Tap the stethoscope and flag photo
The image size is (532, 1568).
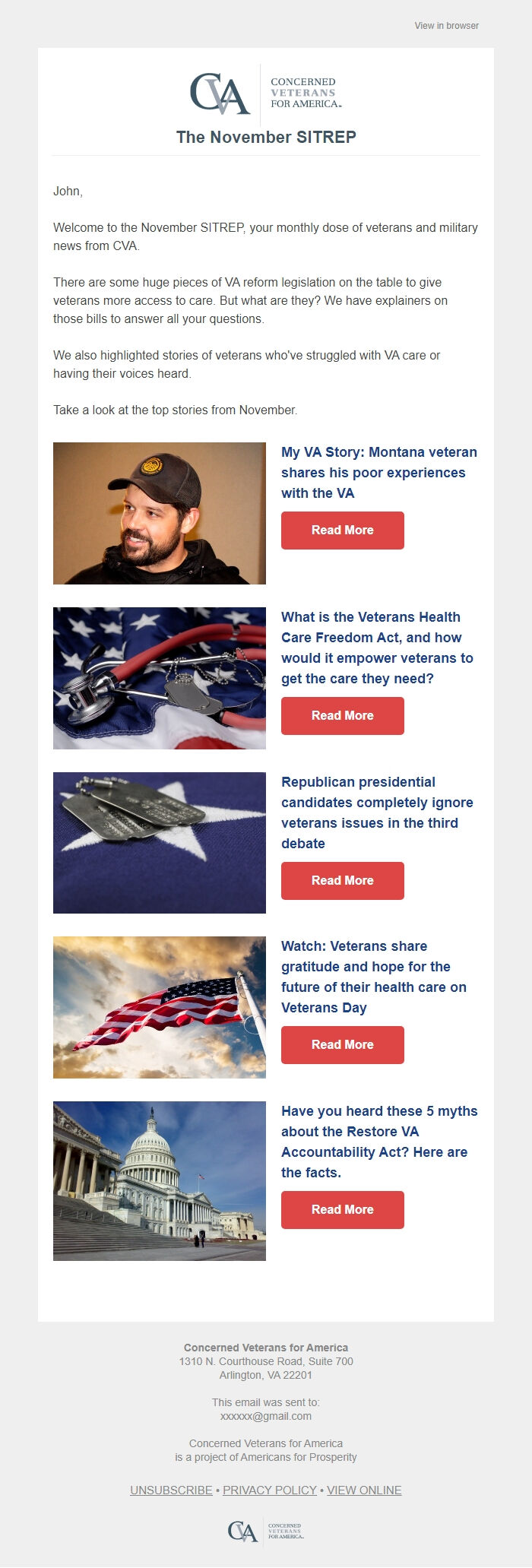click(160, 678)
